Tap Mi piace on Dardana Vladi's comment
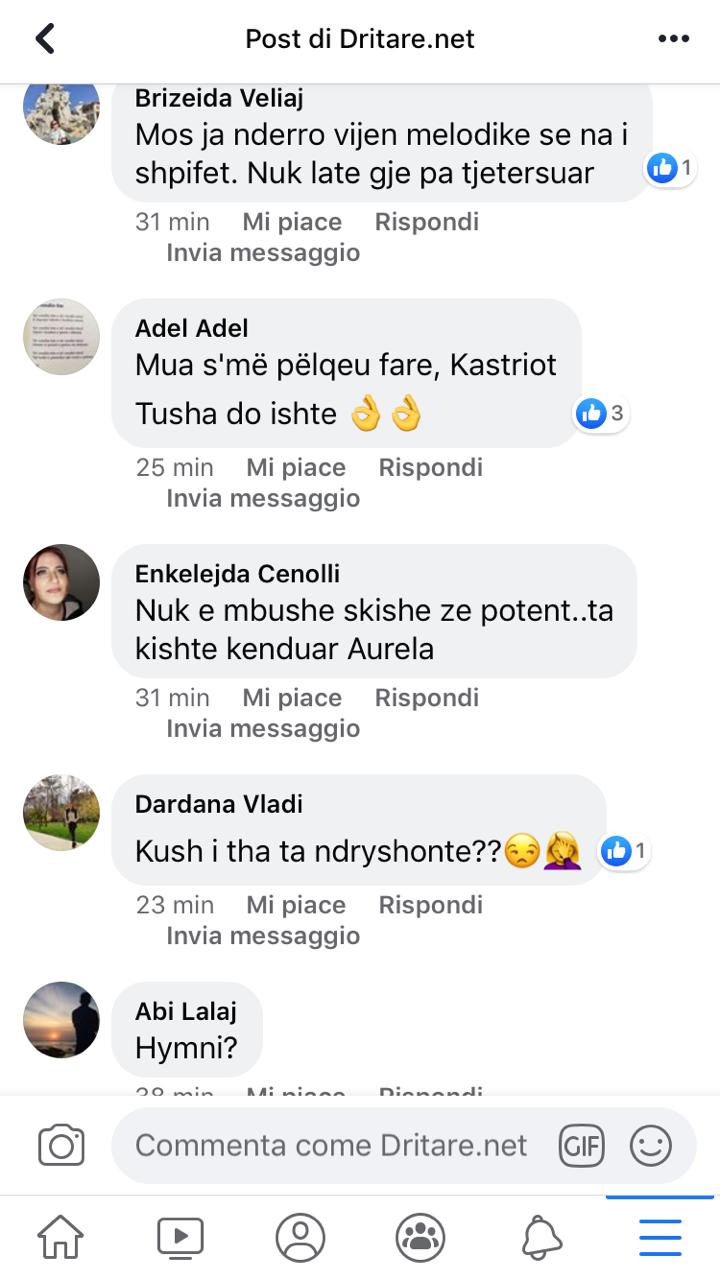This screenshot has width=720, height=1280. point(296,905)
